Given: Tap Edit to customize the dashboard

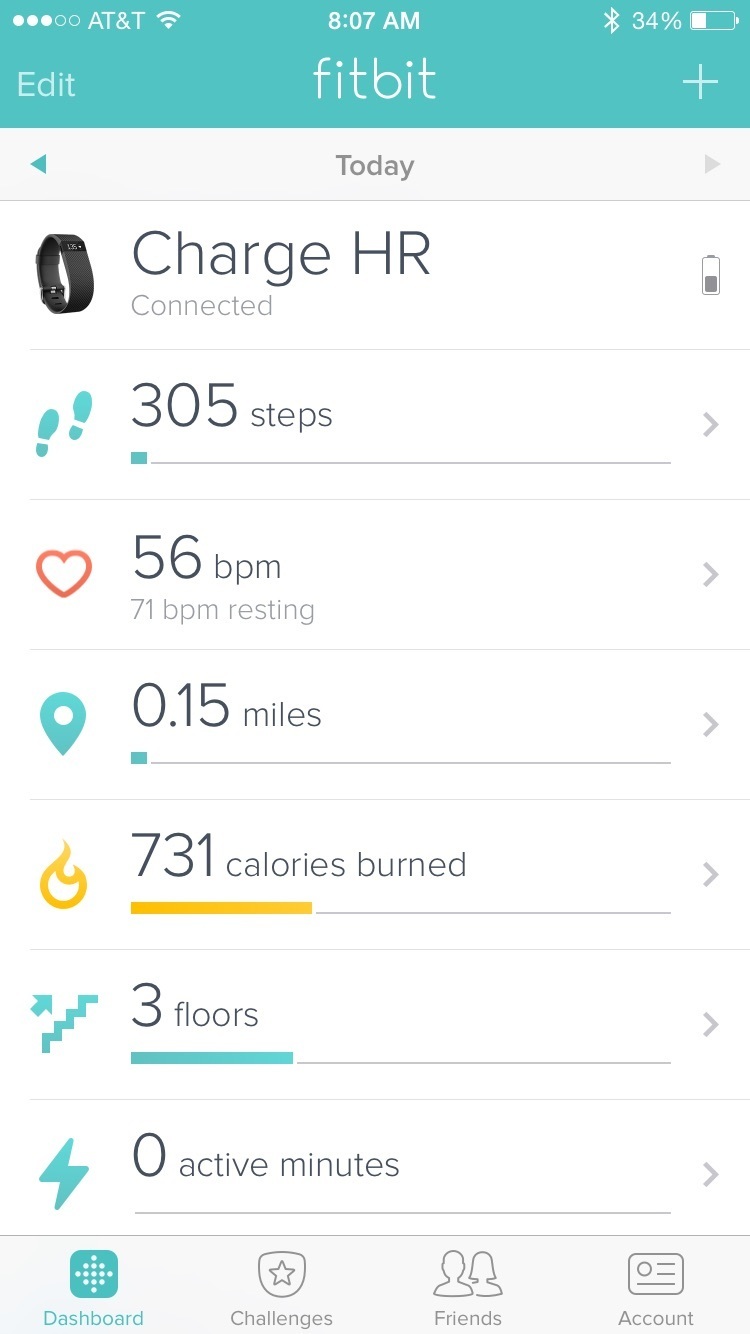Looking at the screenshot, I should coord(46,84).
